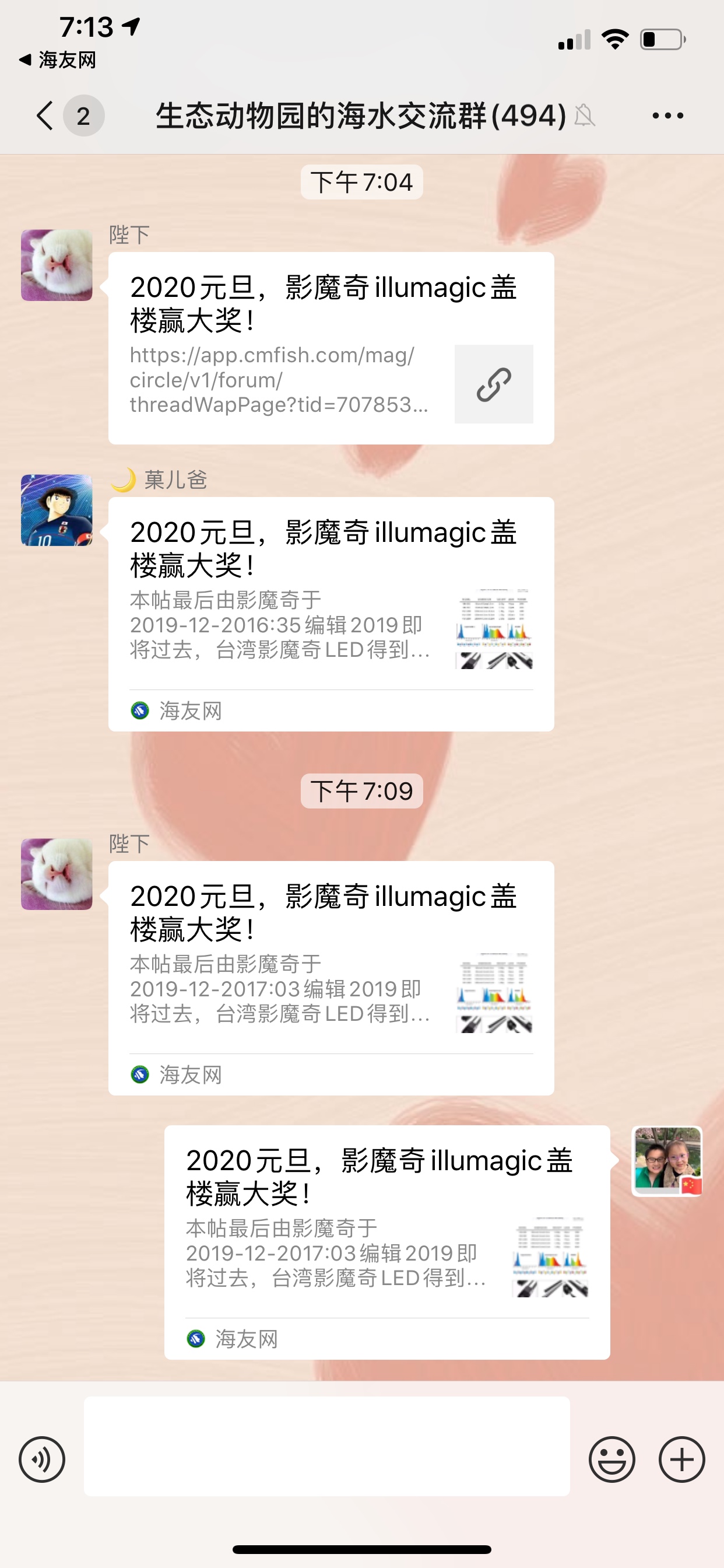The height and width of the screenshot is (1568, 724).
Task: Go back to the chat list
Action: point(45,115)
